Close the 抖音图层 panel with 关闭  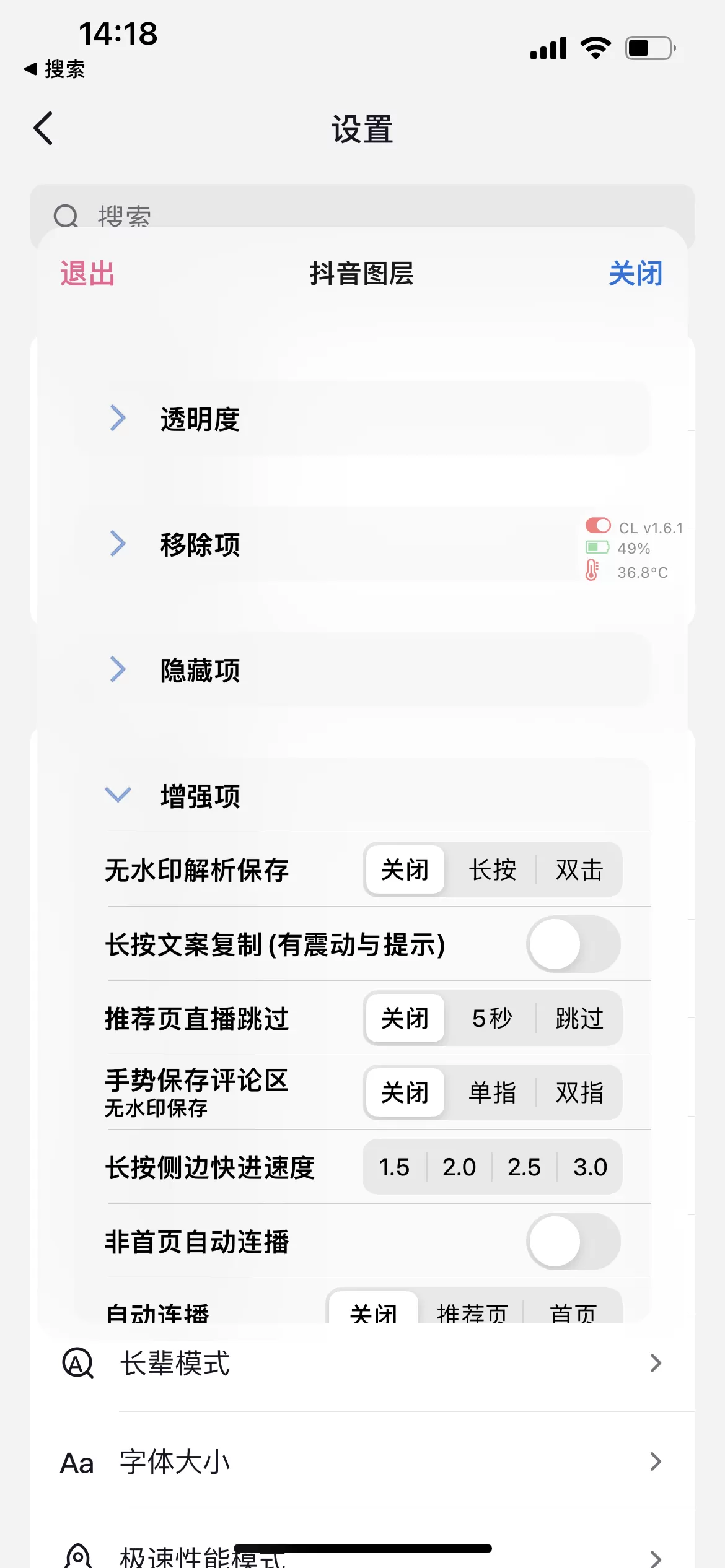click(636, 273)
